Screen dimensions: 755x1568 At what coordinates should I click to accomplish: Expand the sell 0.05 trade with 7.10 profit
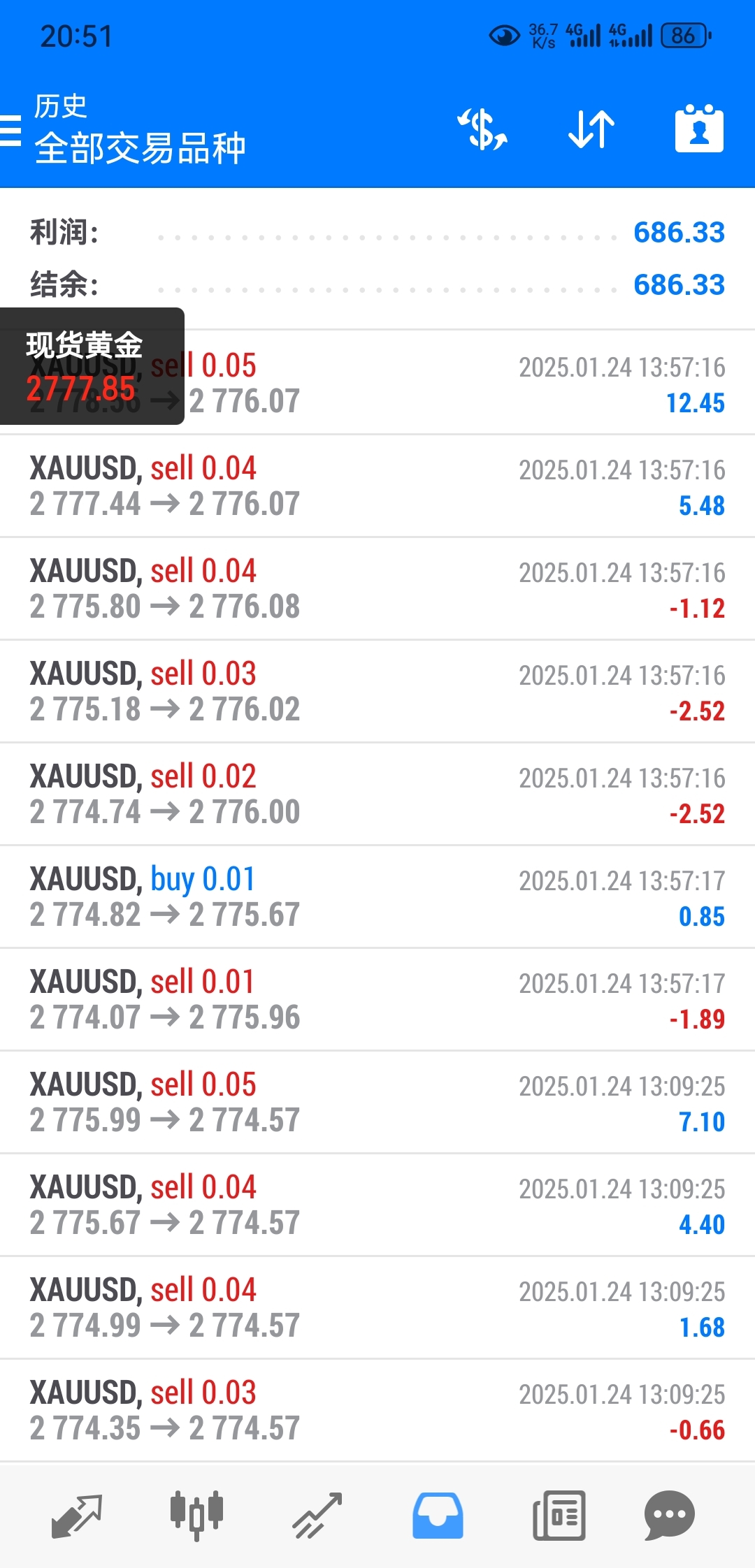[377, 1103]
